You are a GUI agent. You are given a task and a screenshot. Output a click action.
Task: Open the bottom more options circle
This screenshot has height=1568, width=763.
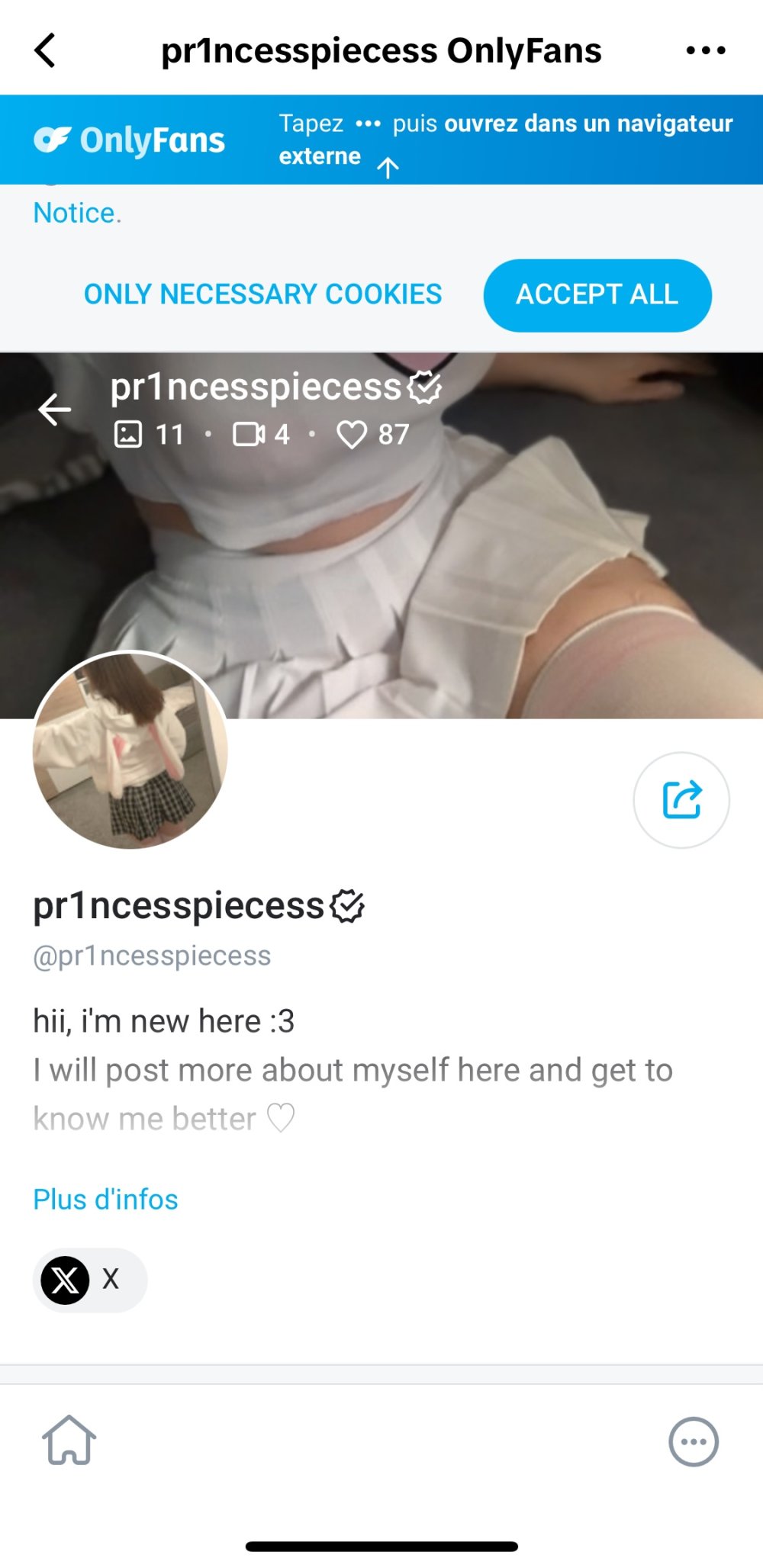[693, 1441]
